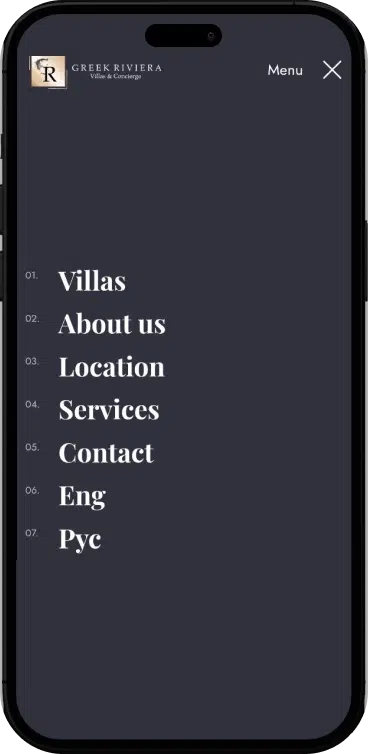Open the Contact page

click(x=106, y=452)
